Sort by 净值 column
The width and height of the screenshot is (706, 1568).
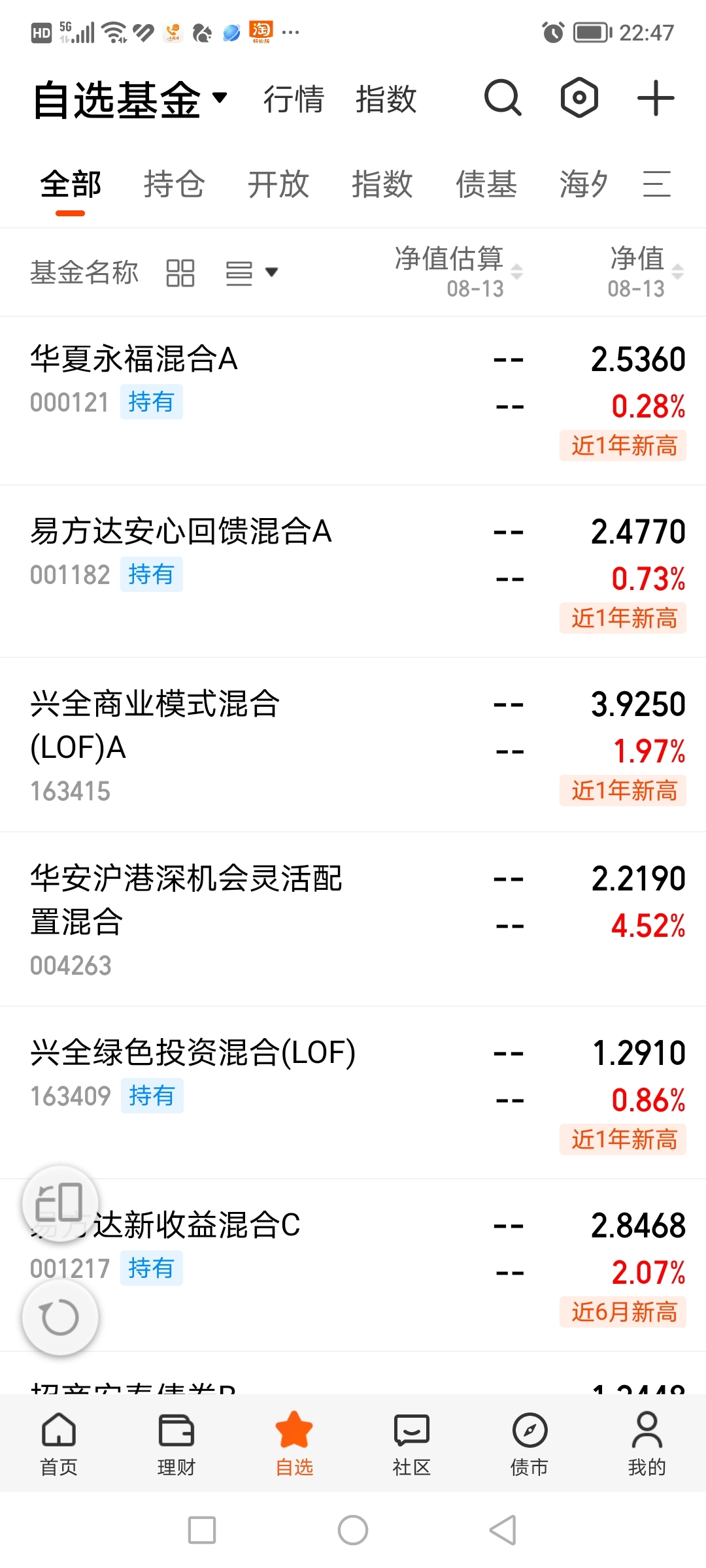(x=646, y=271)
